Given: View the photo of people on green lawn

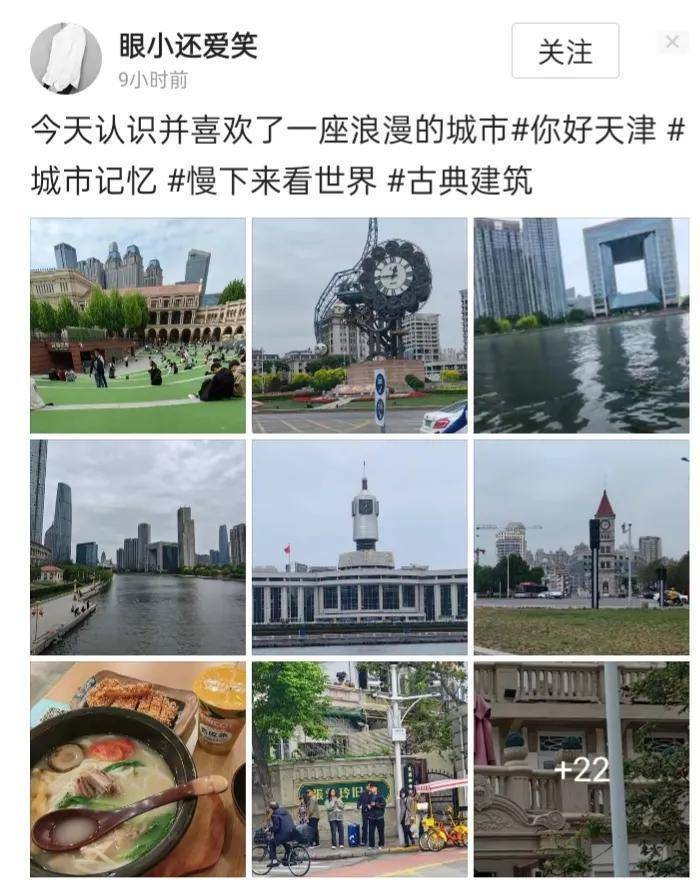Looking at the screenshot, I should coord(138,326).
